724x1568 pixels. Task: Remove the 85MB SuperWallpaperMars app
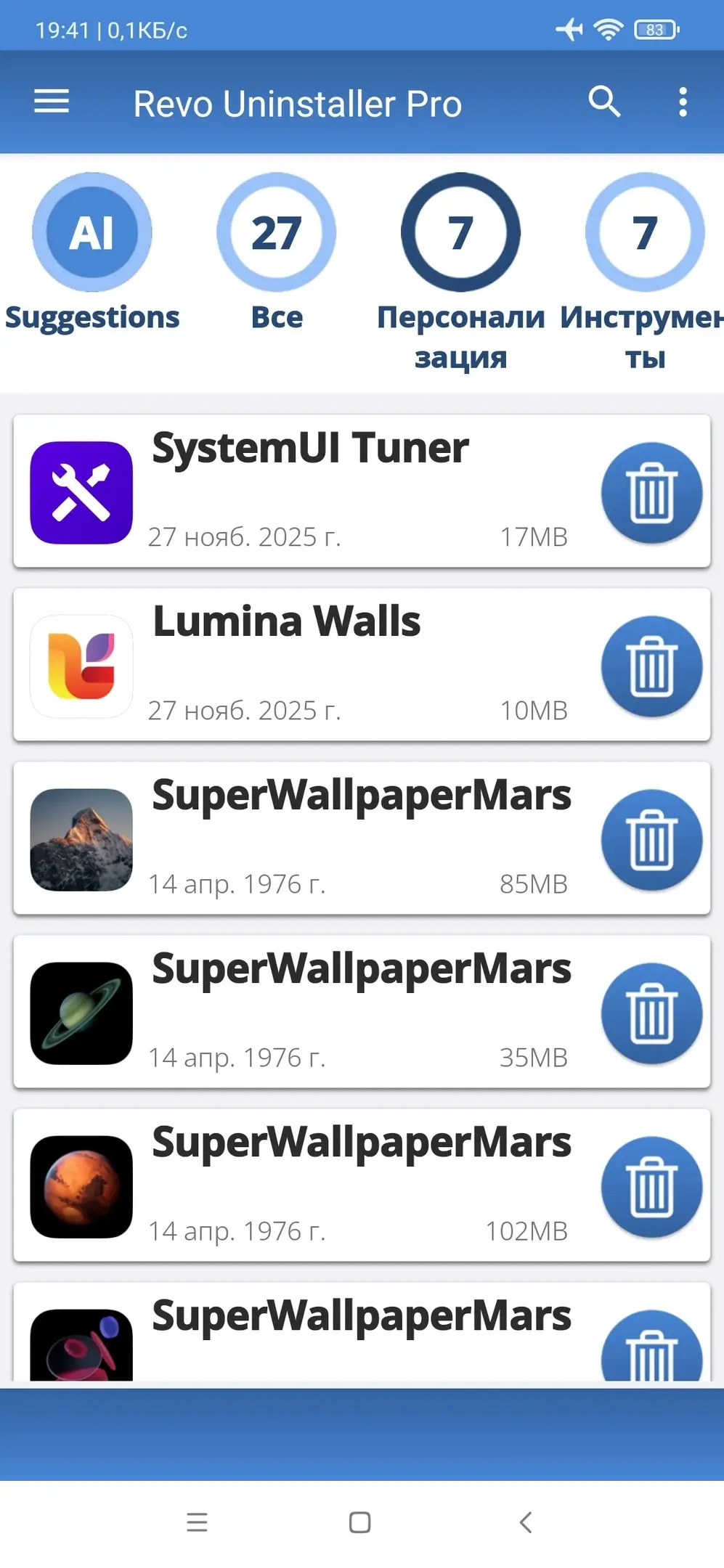pos(651,840)
